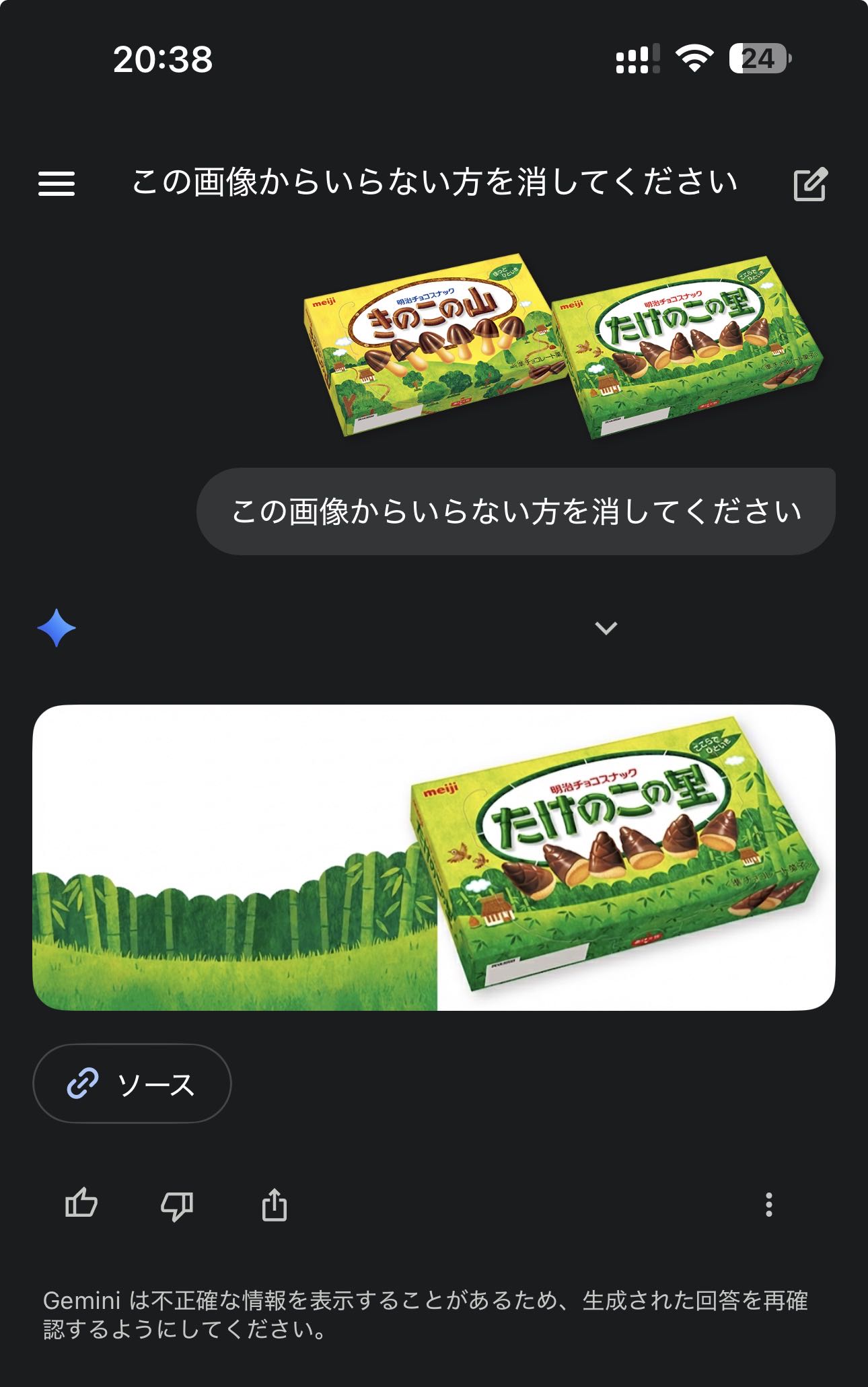Expand the response chevron next to Gemini star
The image size is (868, 1387).
coord(606,629)
